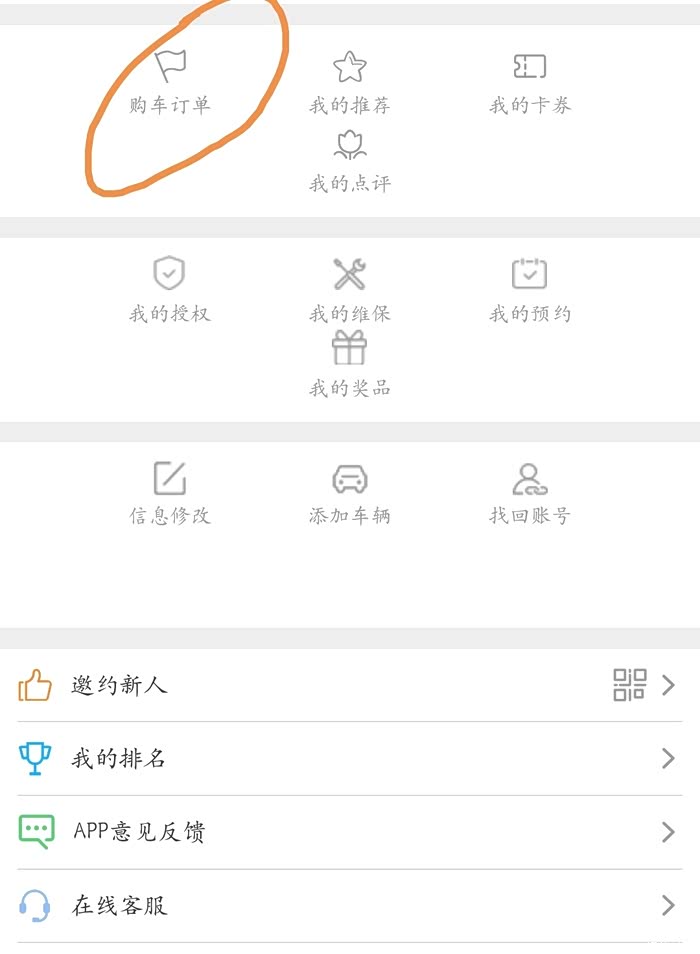Screen dimensions: 700x954
Task: View 我的卡券 coupons
Action: click(529, 82)
